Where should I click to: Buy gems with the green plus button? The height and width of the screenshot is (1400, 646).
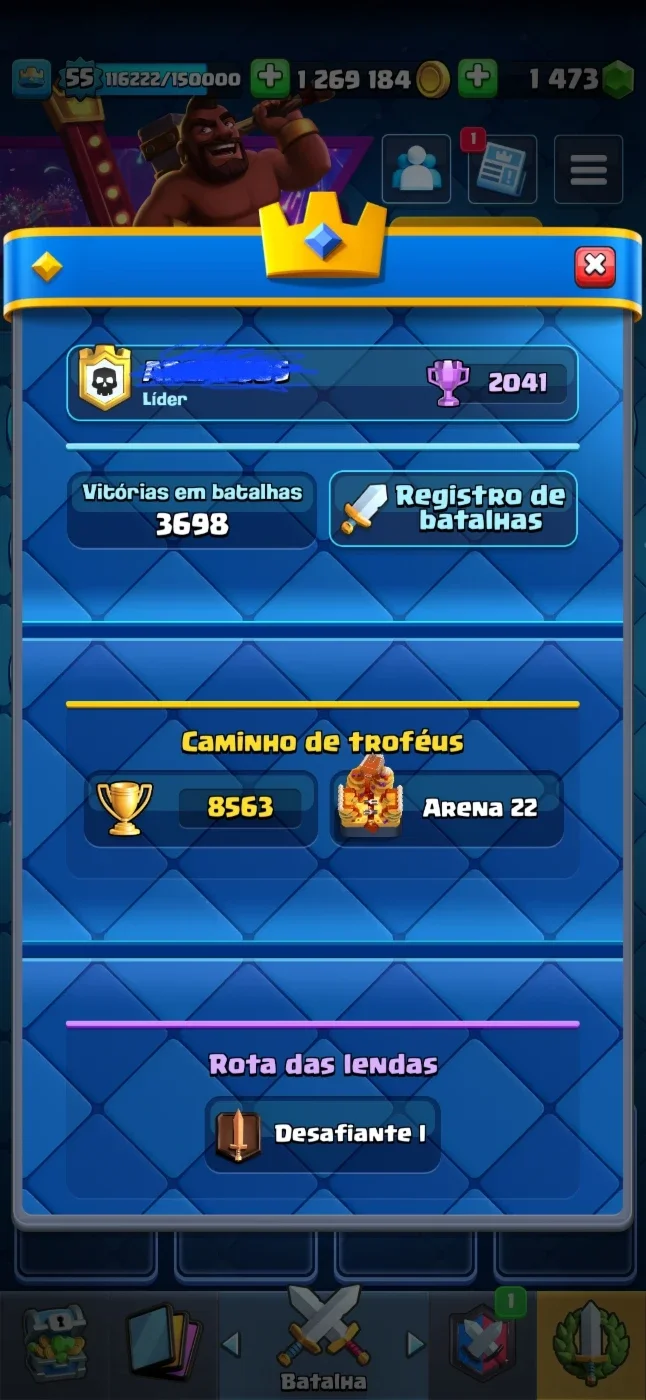click(478, 78)
